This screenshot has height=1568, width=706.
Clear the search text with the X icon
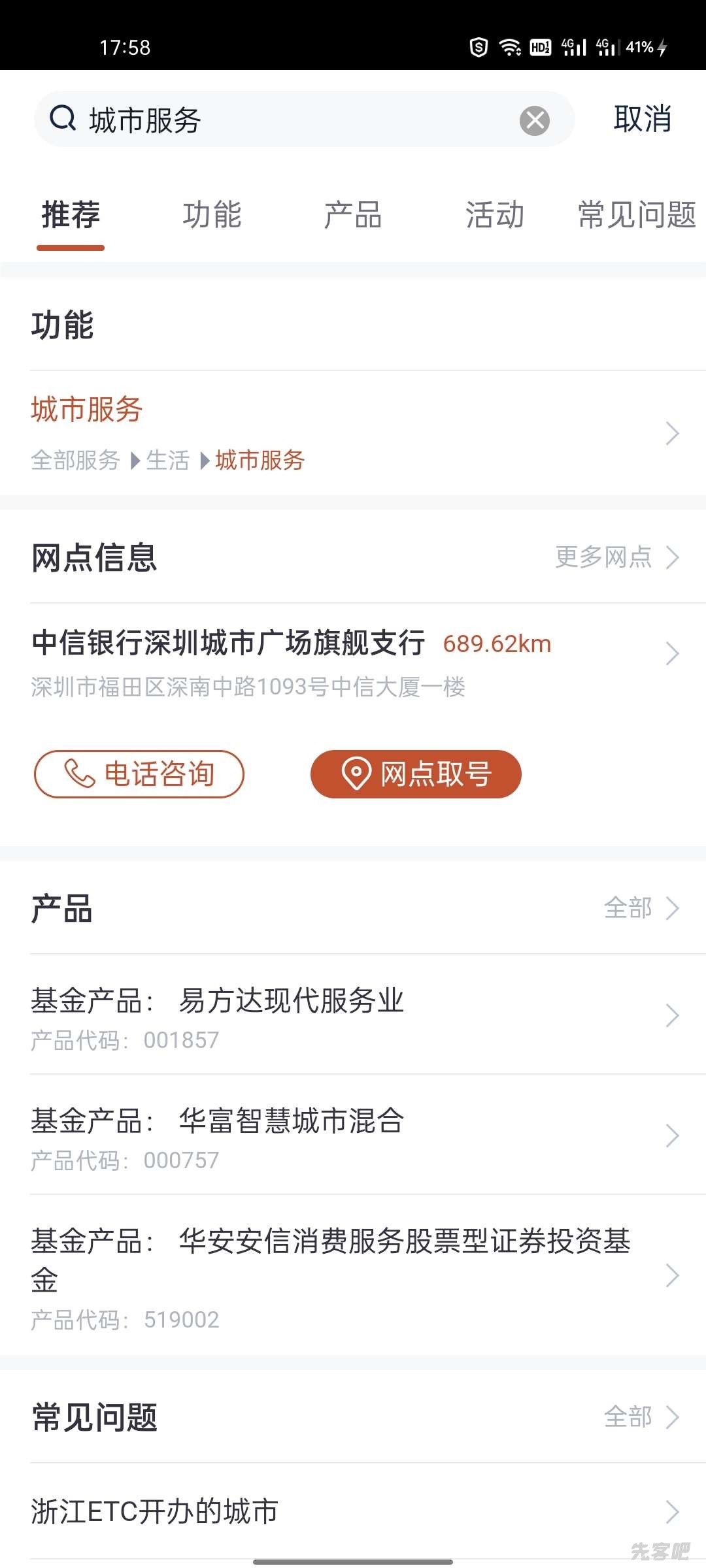click(535, 121)
